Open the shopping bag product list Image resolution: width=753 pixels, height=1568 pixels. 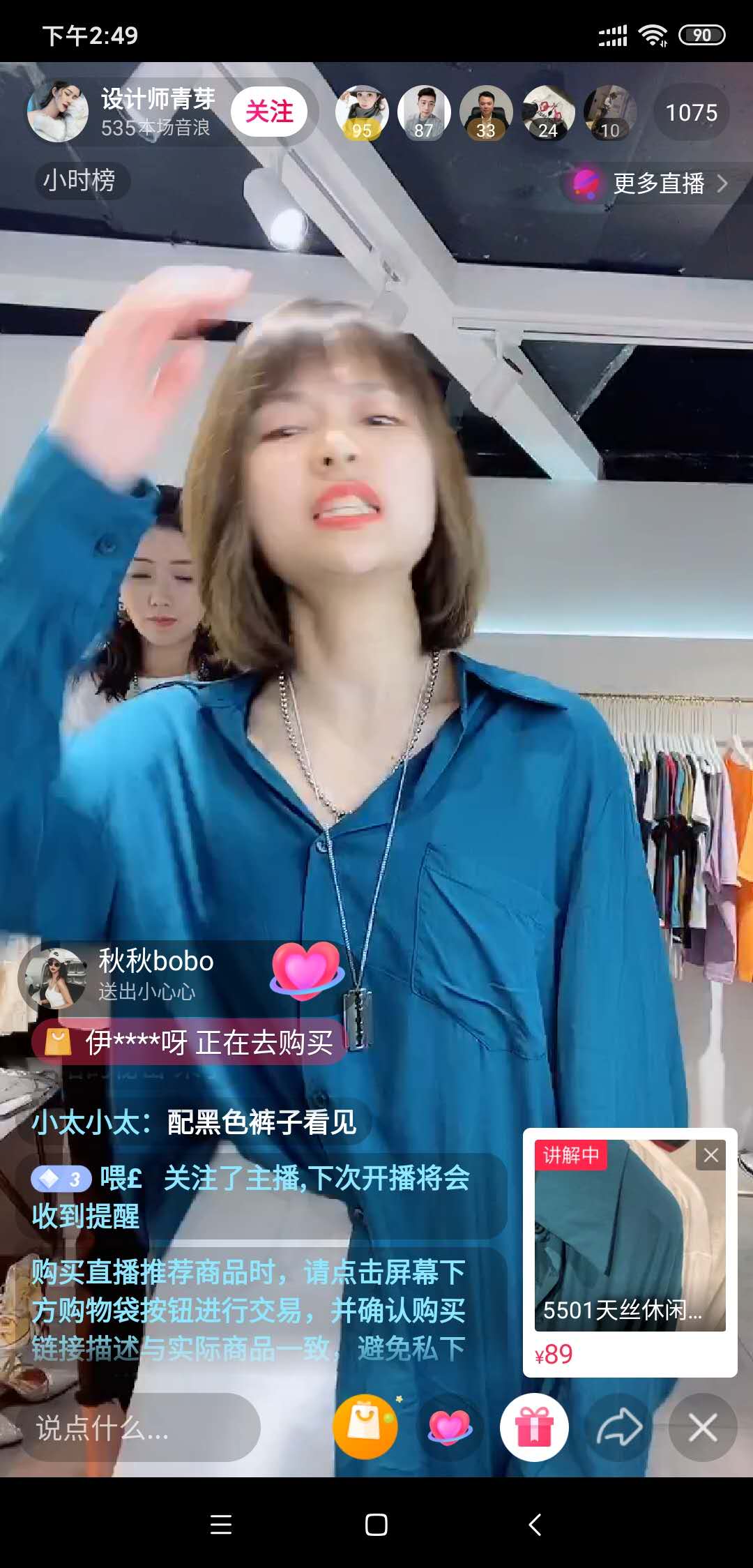363,1427
